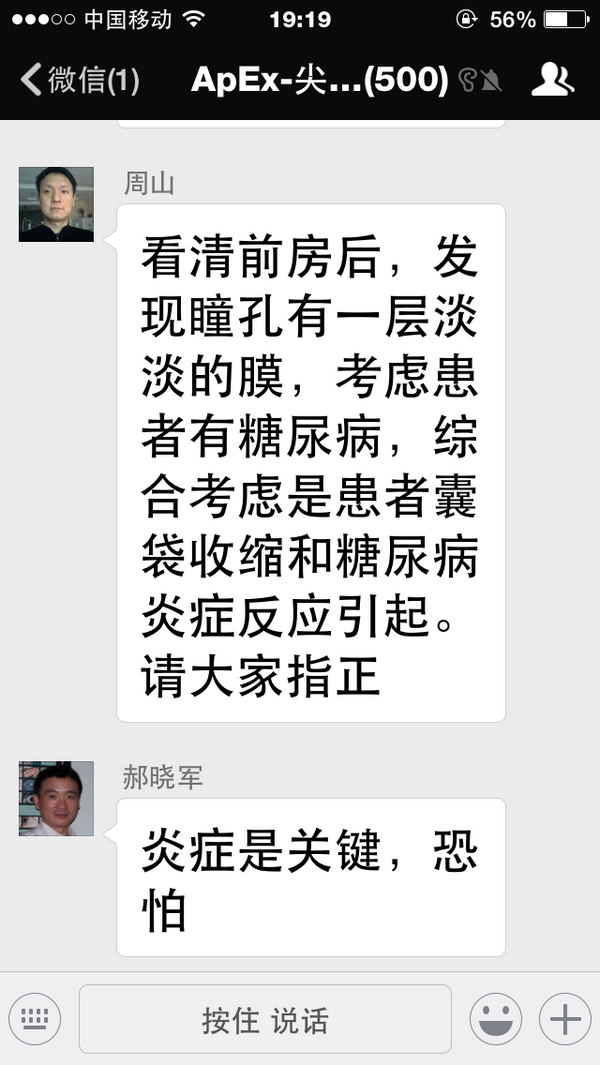Tap 周山's profile avatar
This screenshot has height=1065, width=600.
(56, 204)
